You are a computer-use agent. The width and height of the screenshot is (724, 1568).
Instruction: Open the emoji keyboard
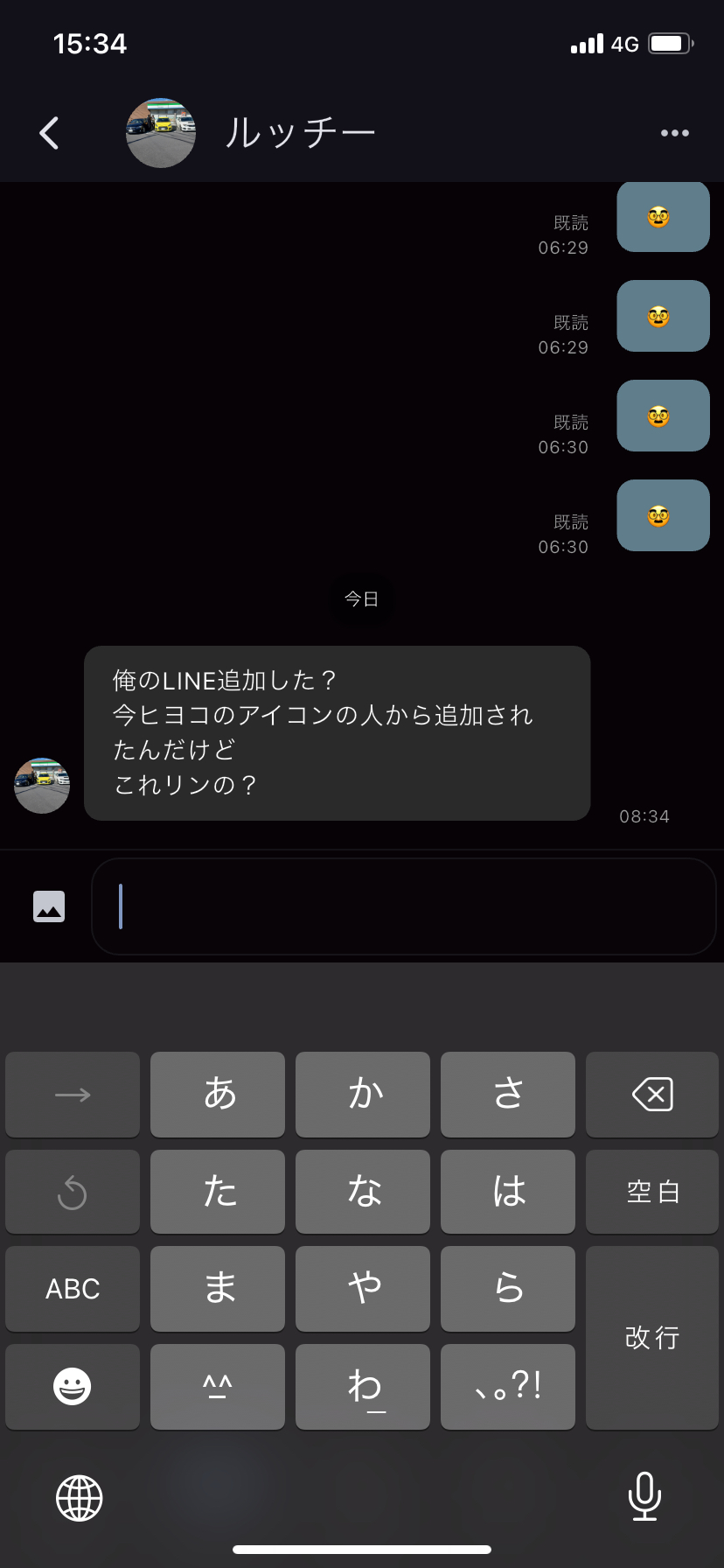click(73, 1387)
